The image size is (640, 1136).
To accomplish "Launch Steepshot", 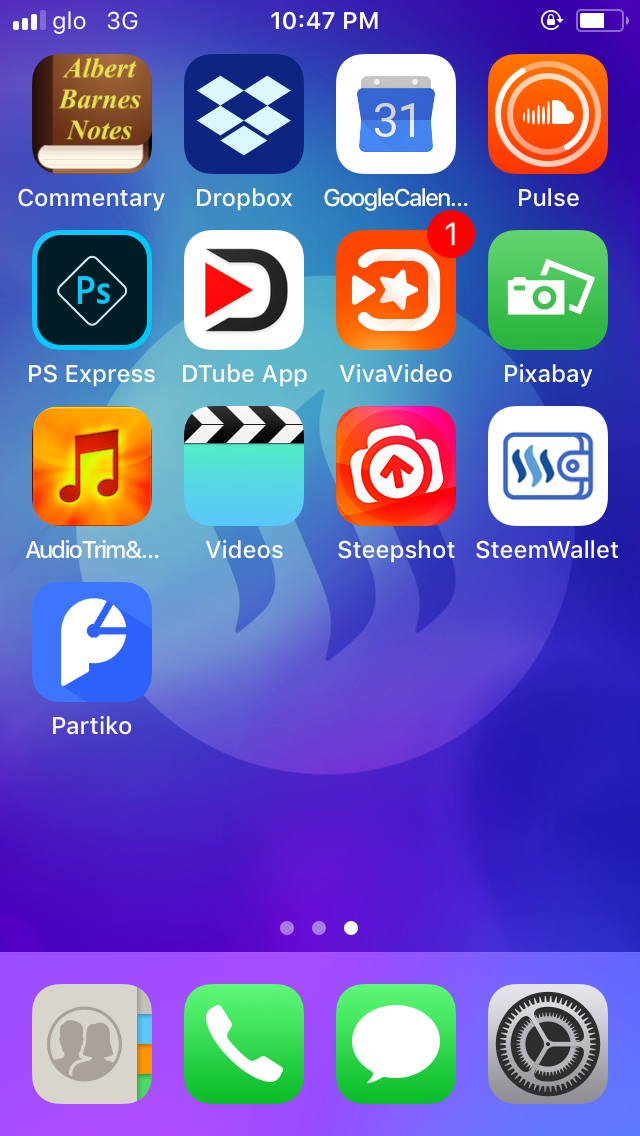I will (x=396, y=466).
